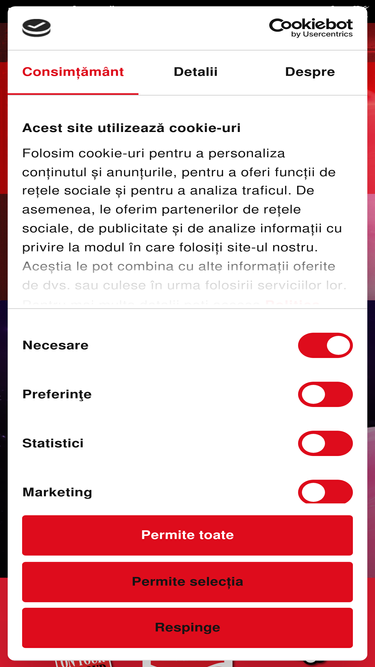Reject cookies with the Respinge button
The image size is (375, 667).
tap(188, 628)
